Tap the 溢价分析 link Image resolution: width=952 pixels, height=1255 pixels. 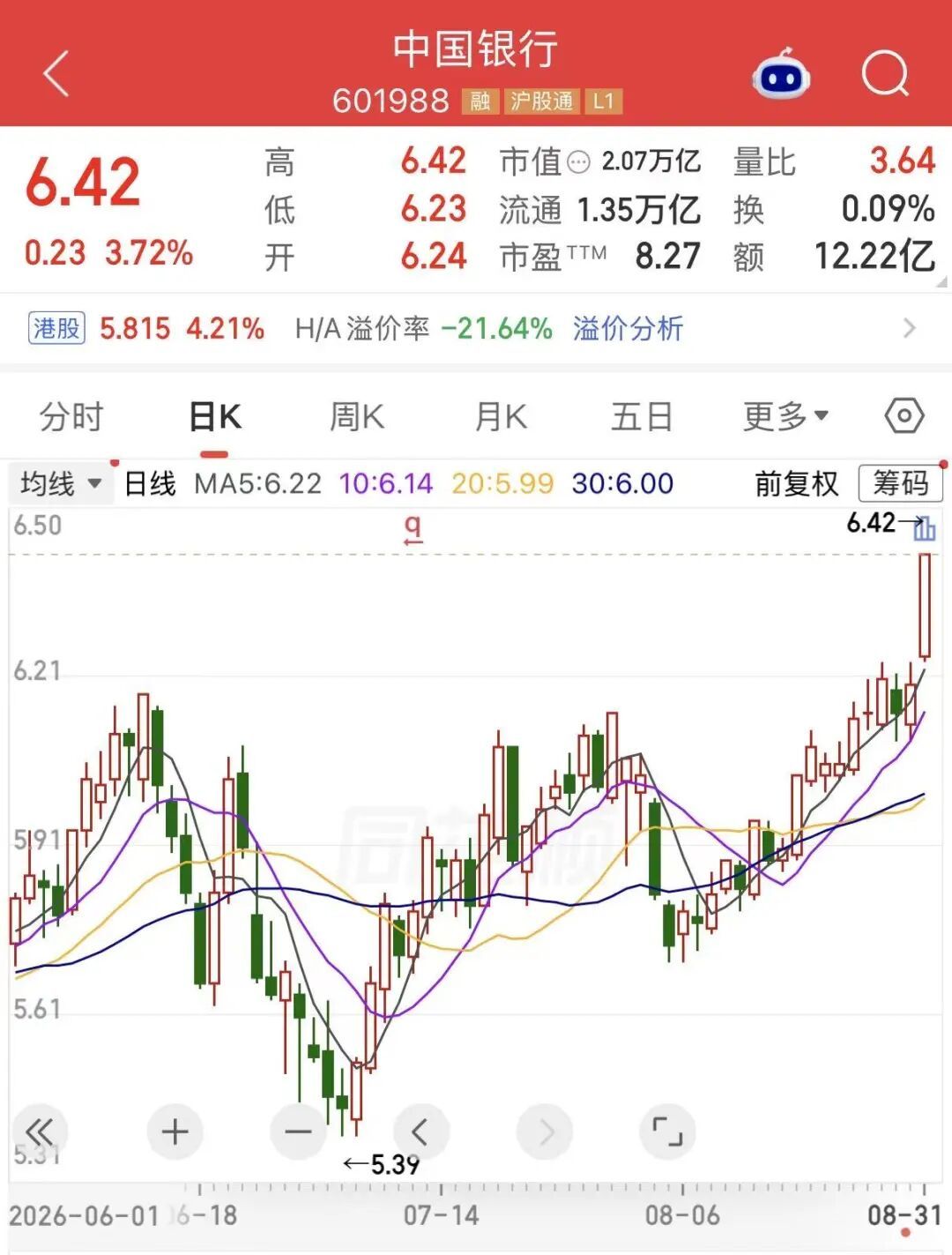click(x=628, y=329)
